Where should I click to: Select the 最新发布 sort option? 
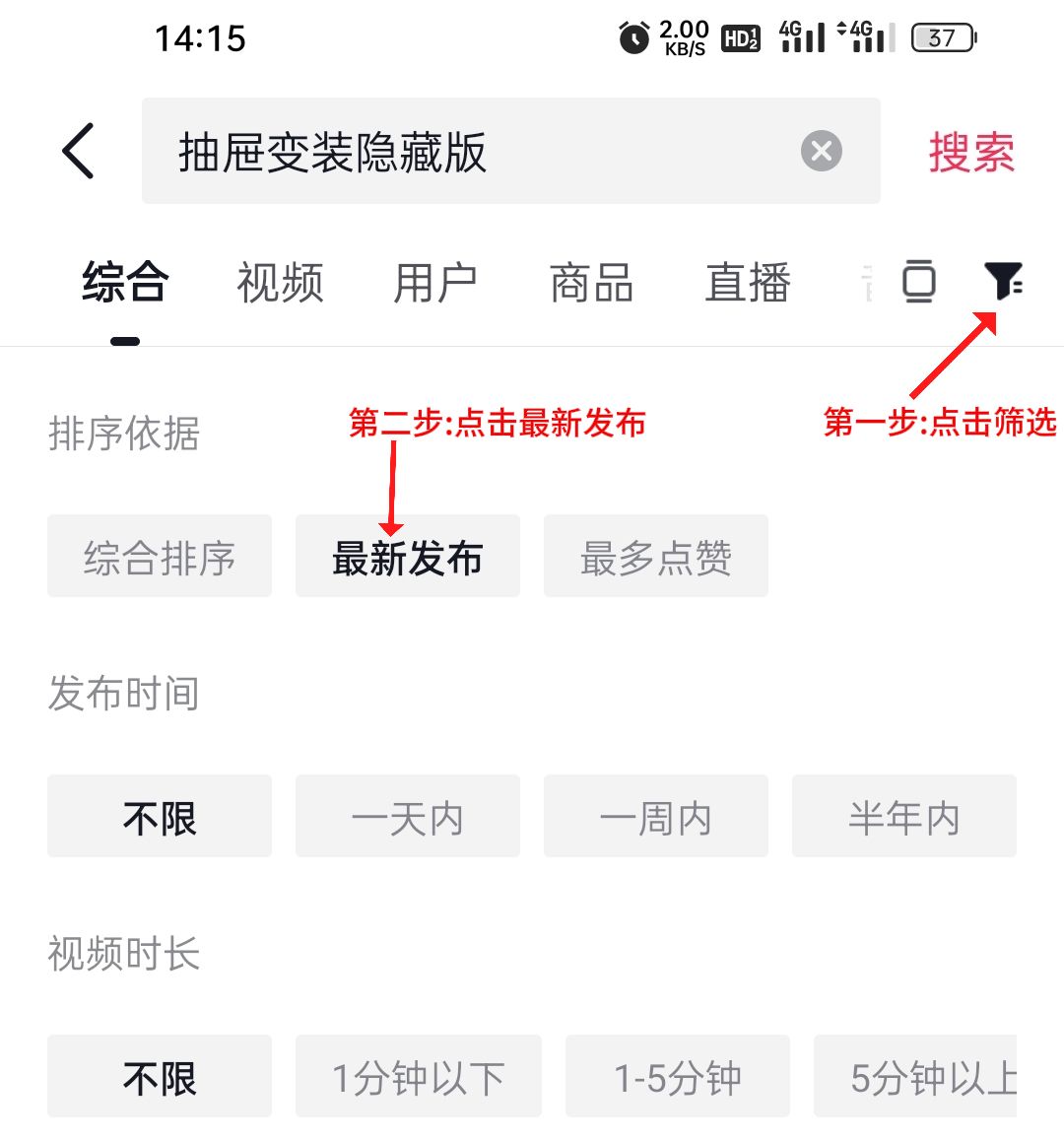(x=408, y=556)
